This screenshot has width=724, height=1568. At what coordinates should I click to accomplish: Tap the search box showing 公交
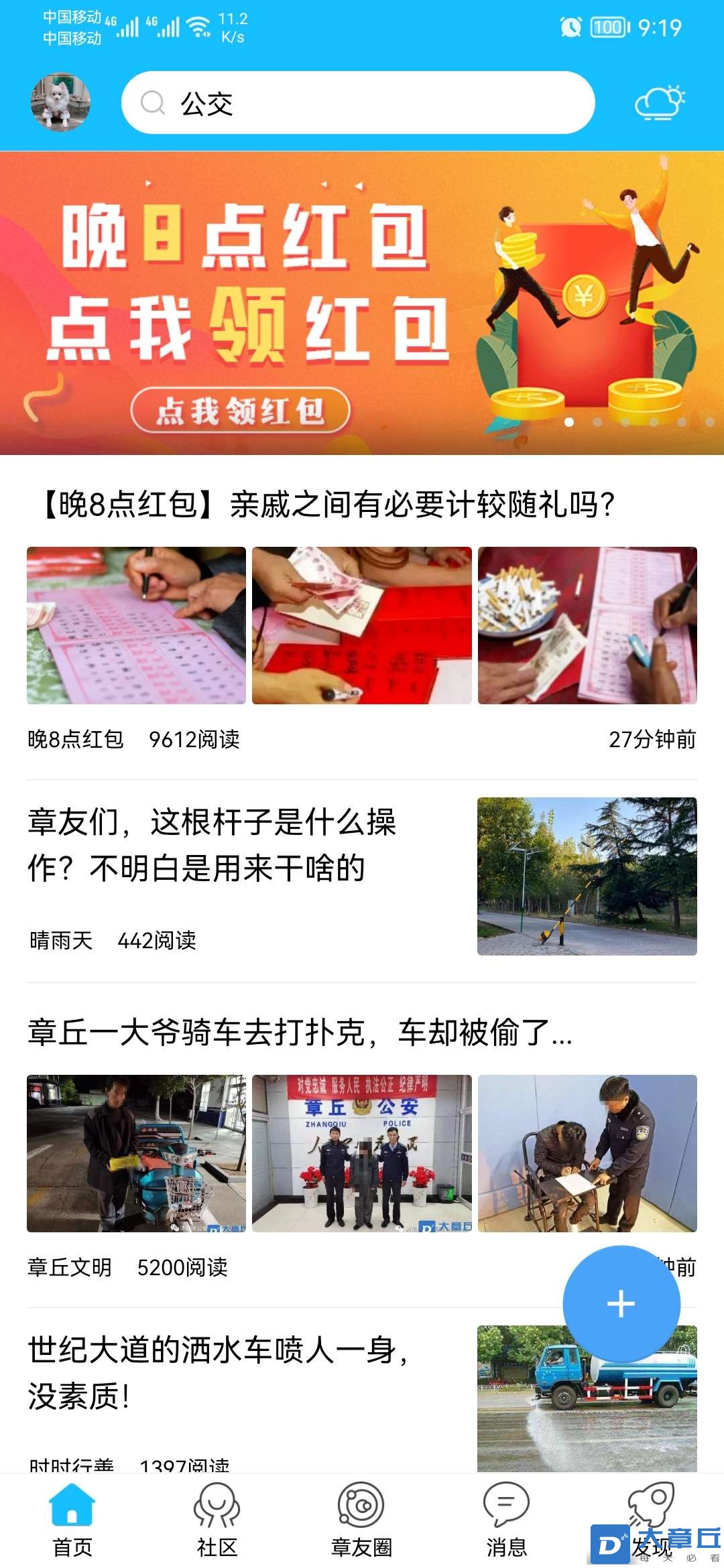pyautogui.click(x=357, y=103)
